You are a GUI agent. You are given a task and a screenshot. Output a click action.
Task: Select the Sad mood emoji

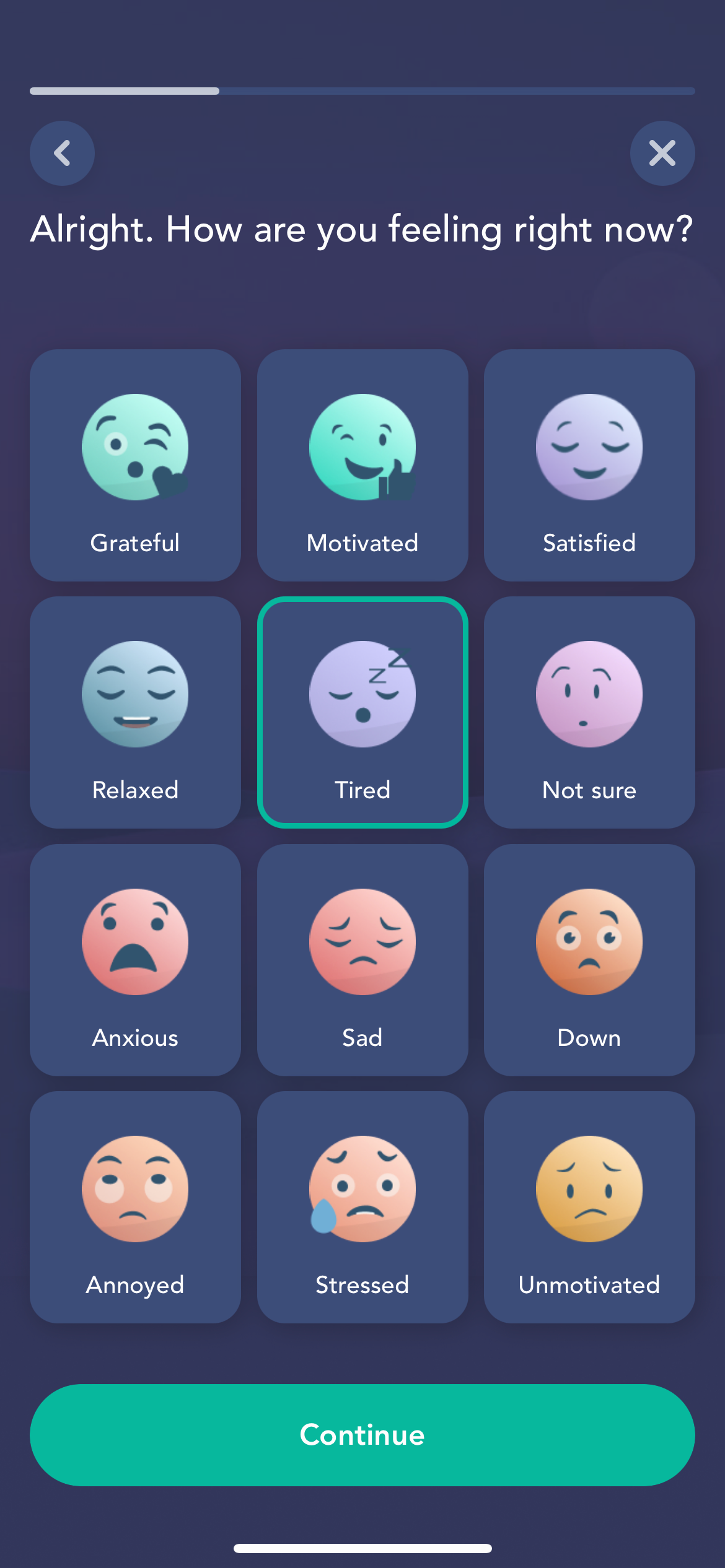362,959
